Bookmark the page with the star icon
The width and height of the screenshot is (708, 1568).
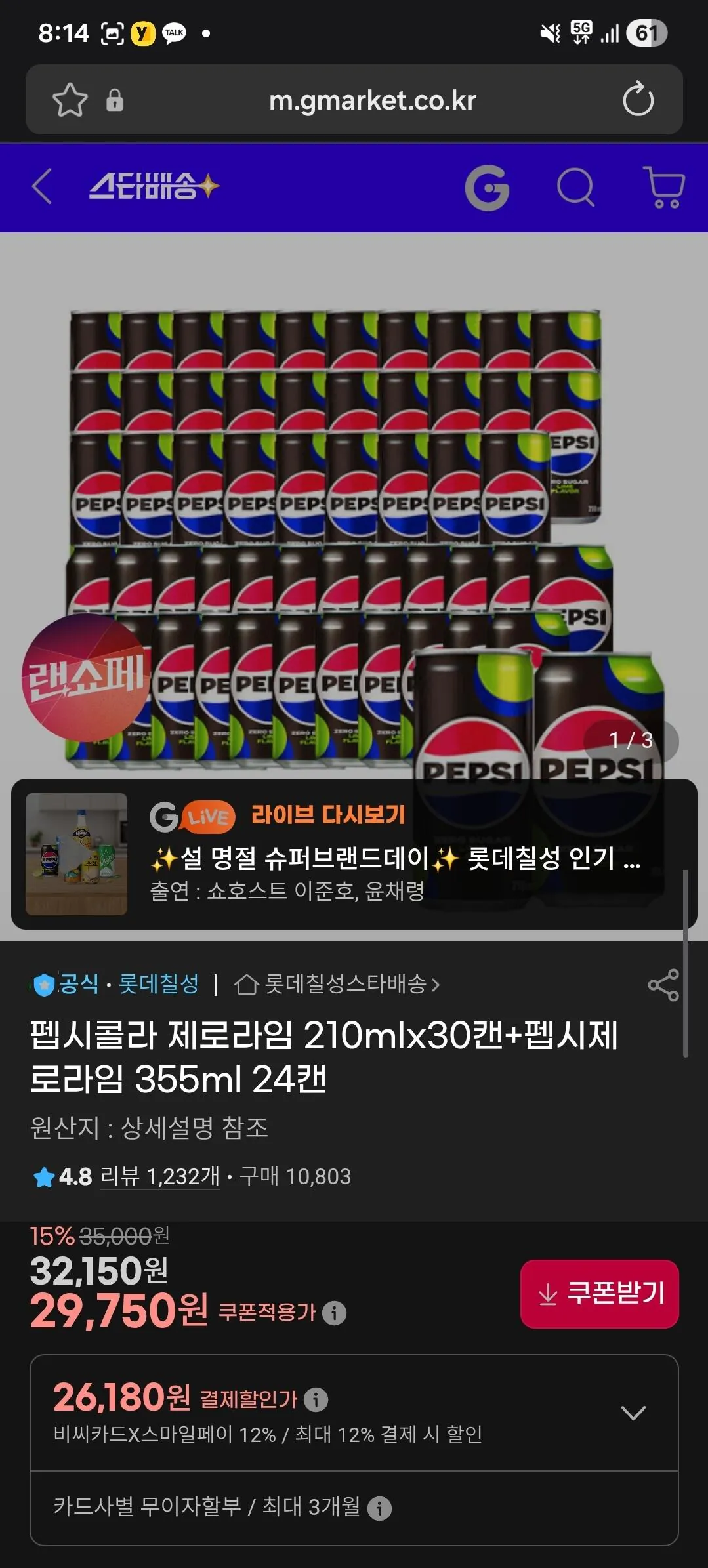pyautogui.click(x=70, y=100)
